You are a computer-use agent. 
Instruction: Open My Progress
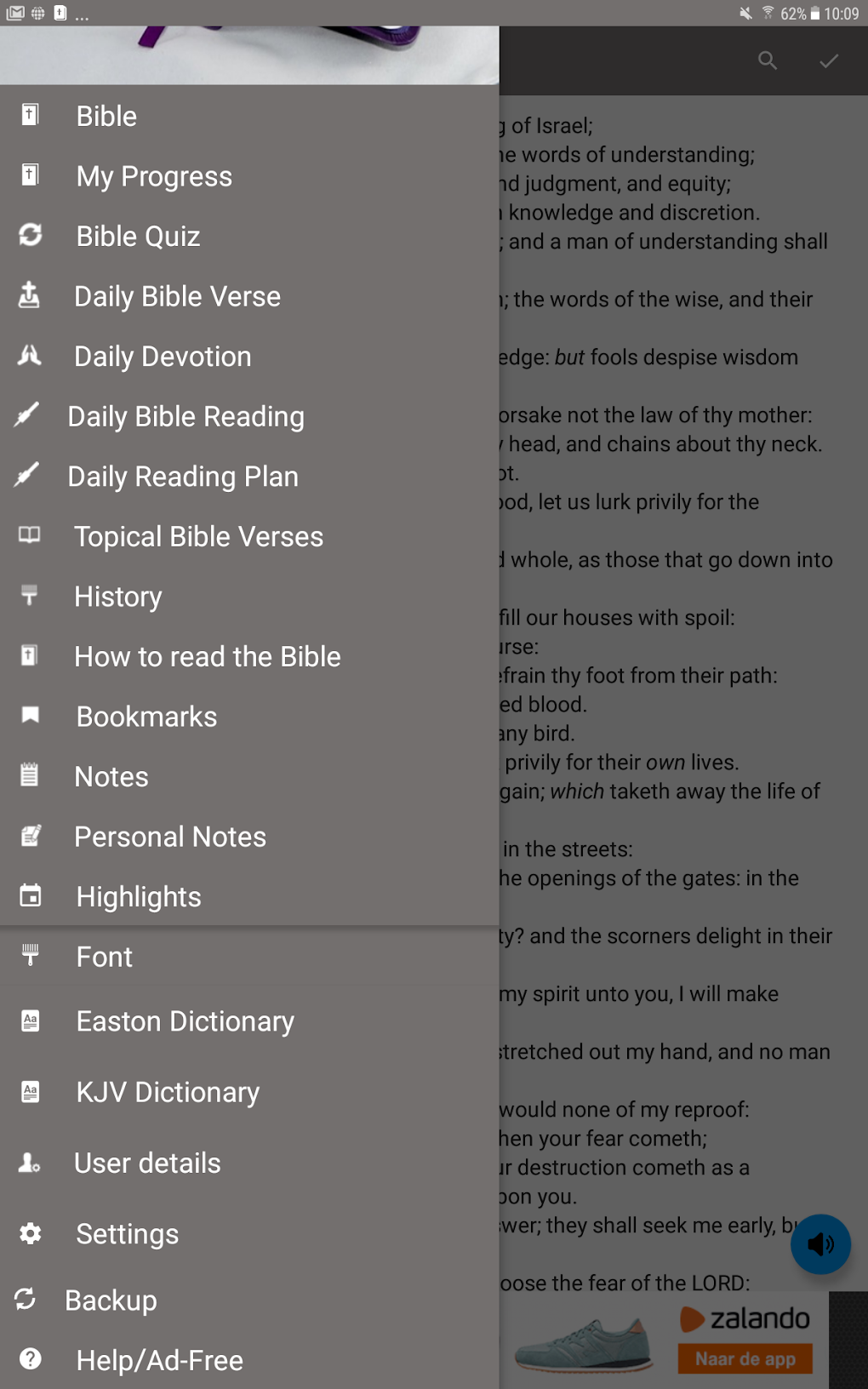[249, 176]
